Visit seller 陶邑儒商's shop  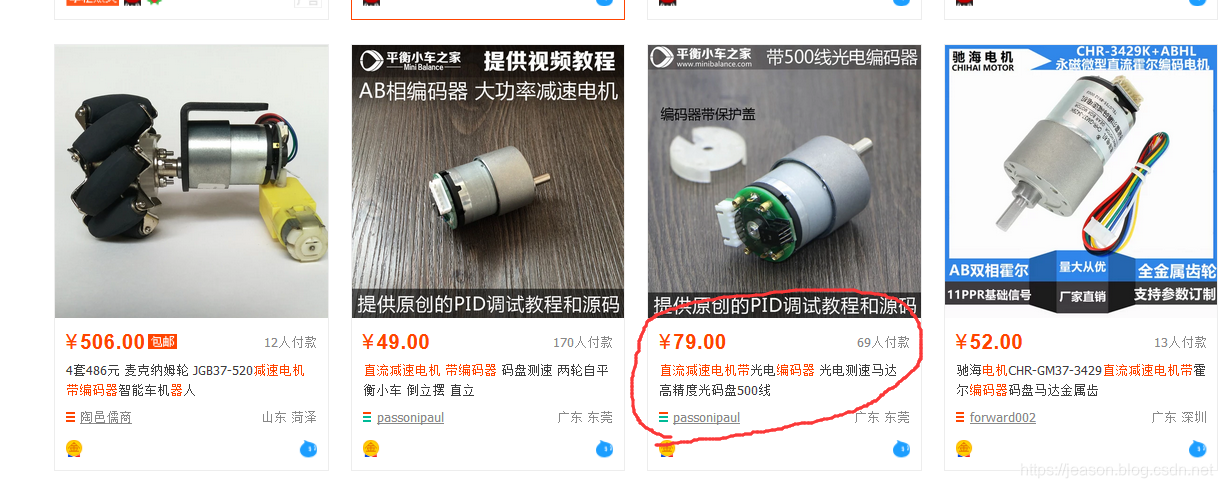click(x=106, y=418)
